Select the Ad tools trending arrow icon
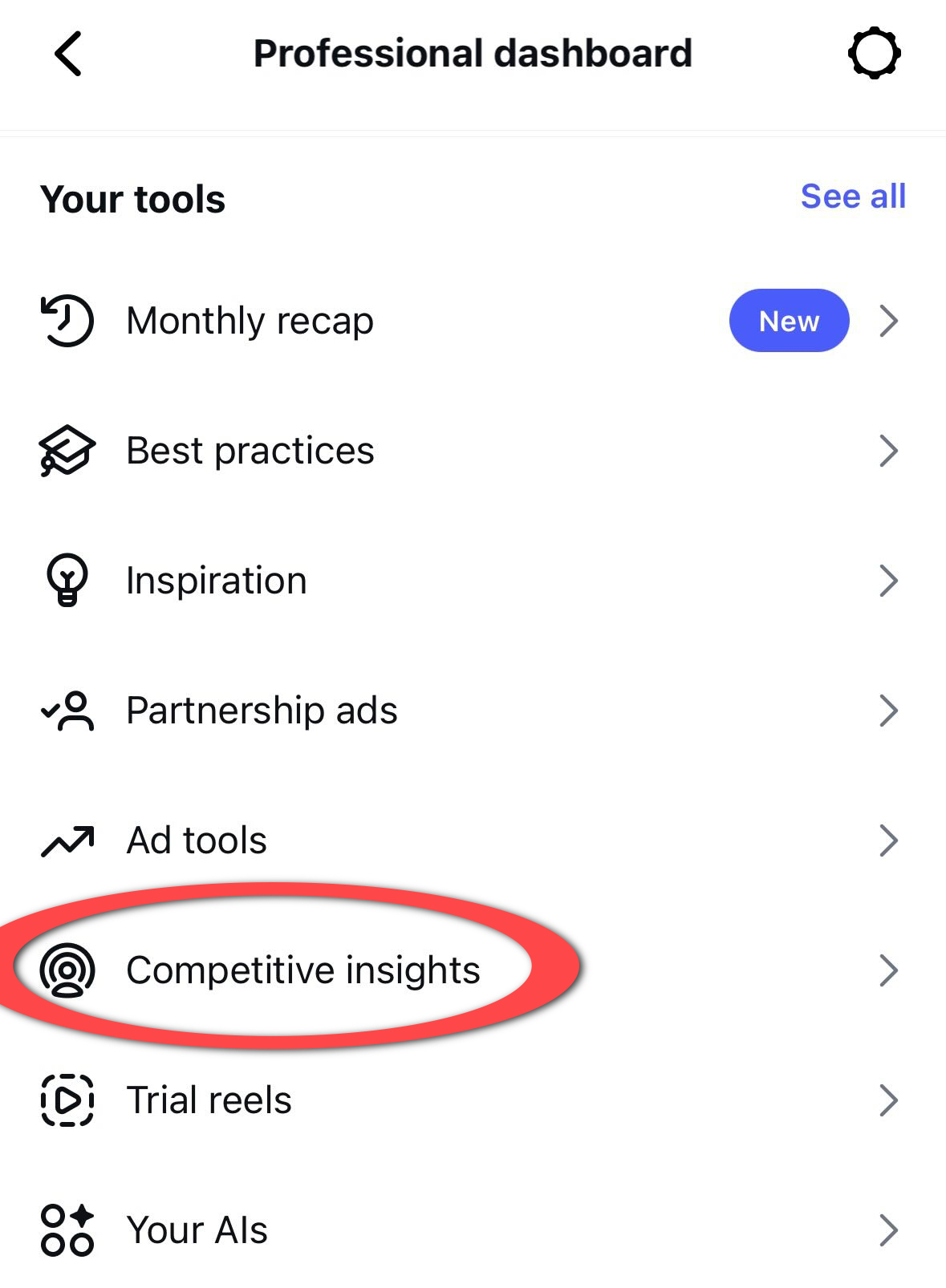946x1288 pixels. click(x=67, y=840)
